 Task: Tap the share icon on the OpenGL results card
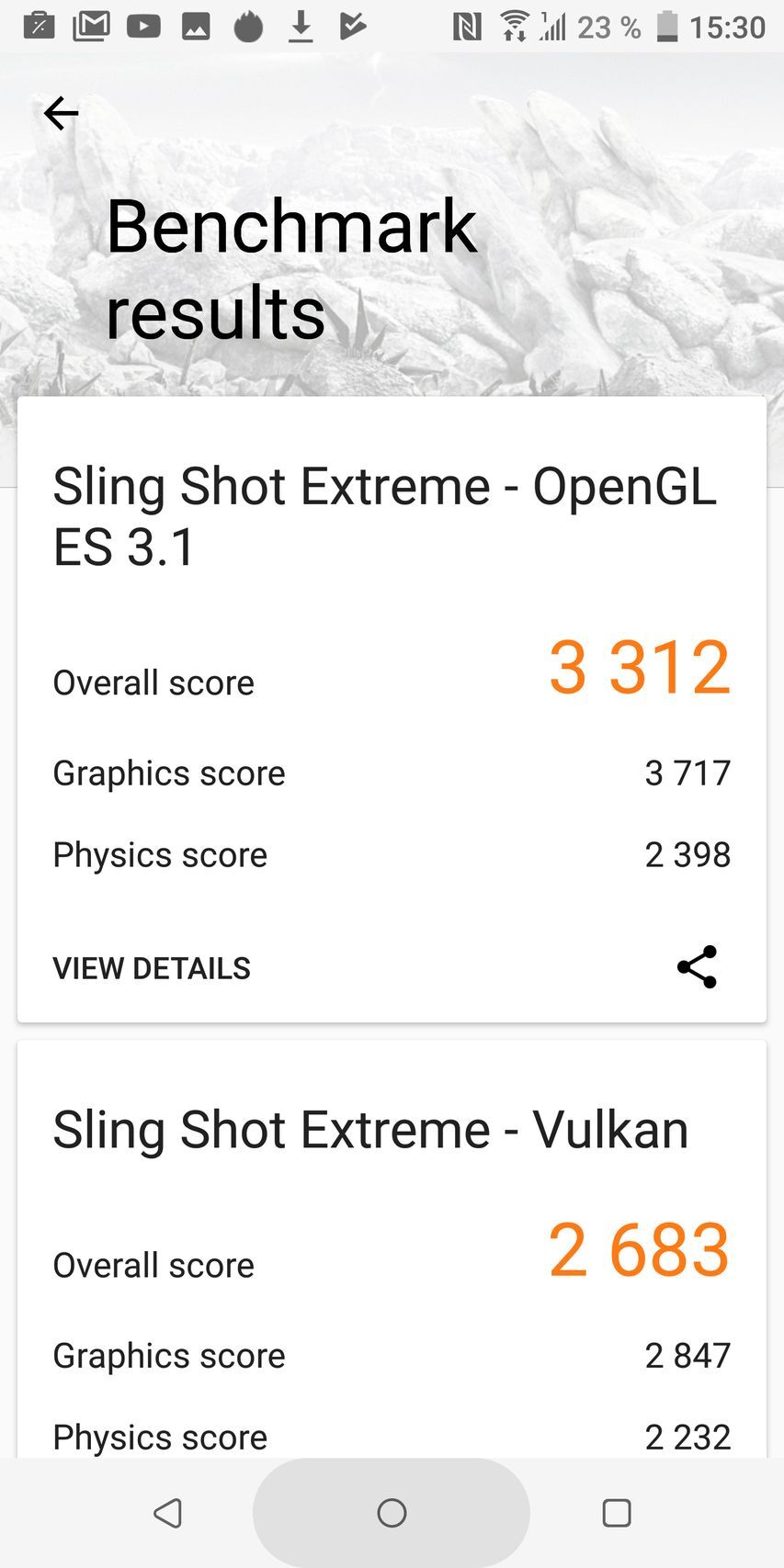(x=696, y=967)
